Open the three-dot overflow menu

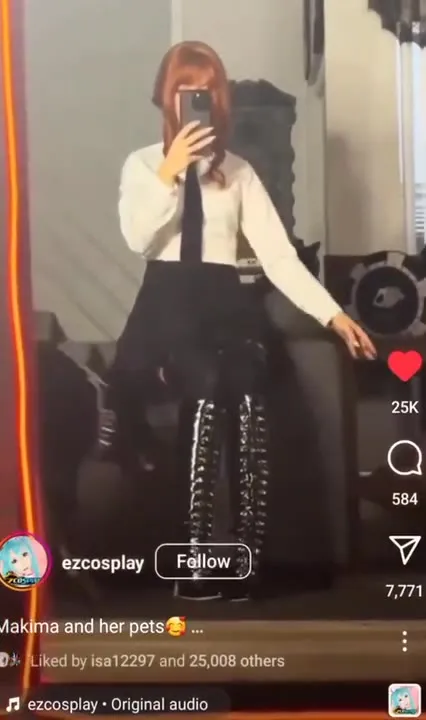click(404, 641)
